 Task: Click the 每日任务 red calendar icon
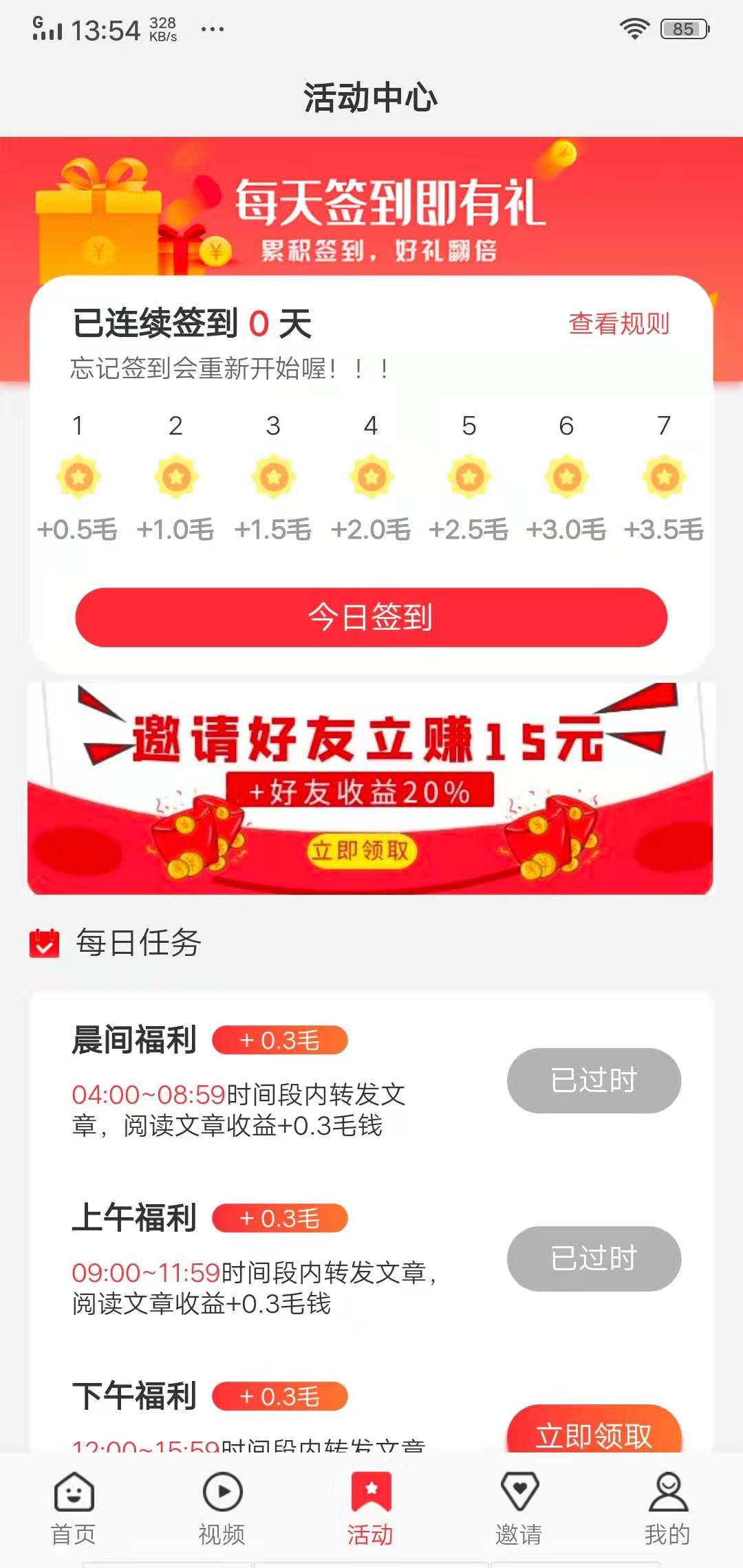coord(44,944)
